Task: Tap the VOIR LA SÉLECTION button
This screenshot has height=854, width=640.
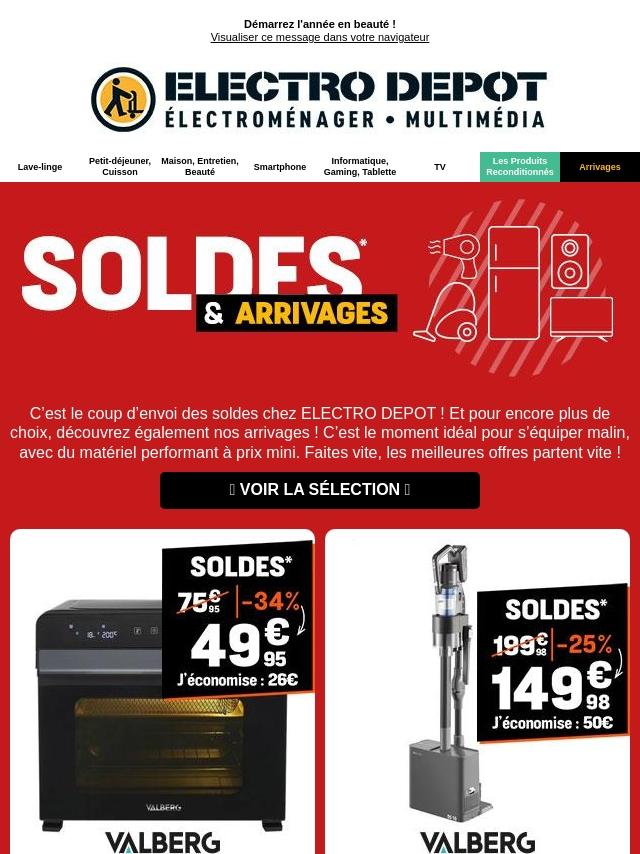Action: [320, 490]
